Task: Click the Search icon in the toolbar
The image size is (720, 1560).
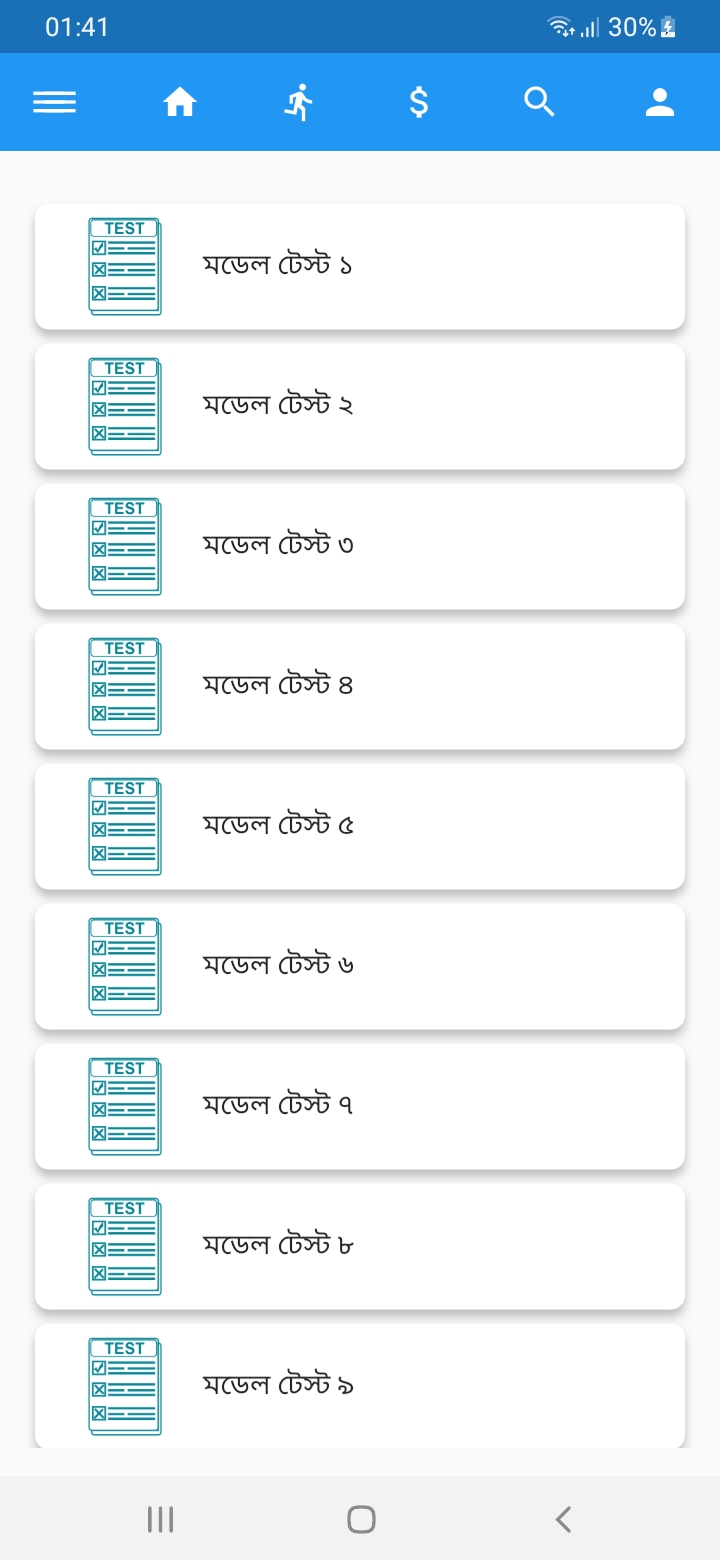Action: point(539,101)
